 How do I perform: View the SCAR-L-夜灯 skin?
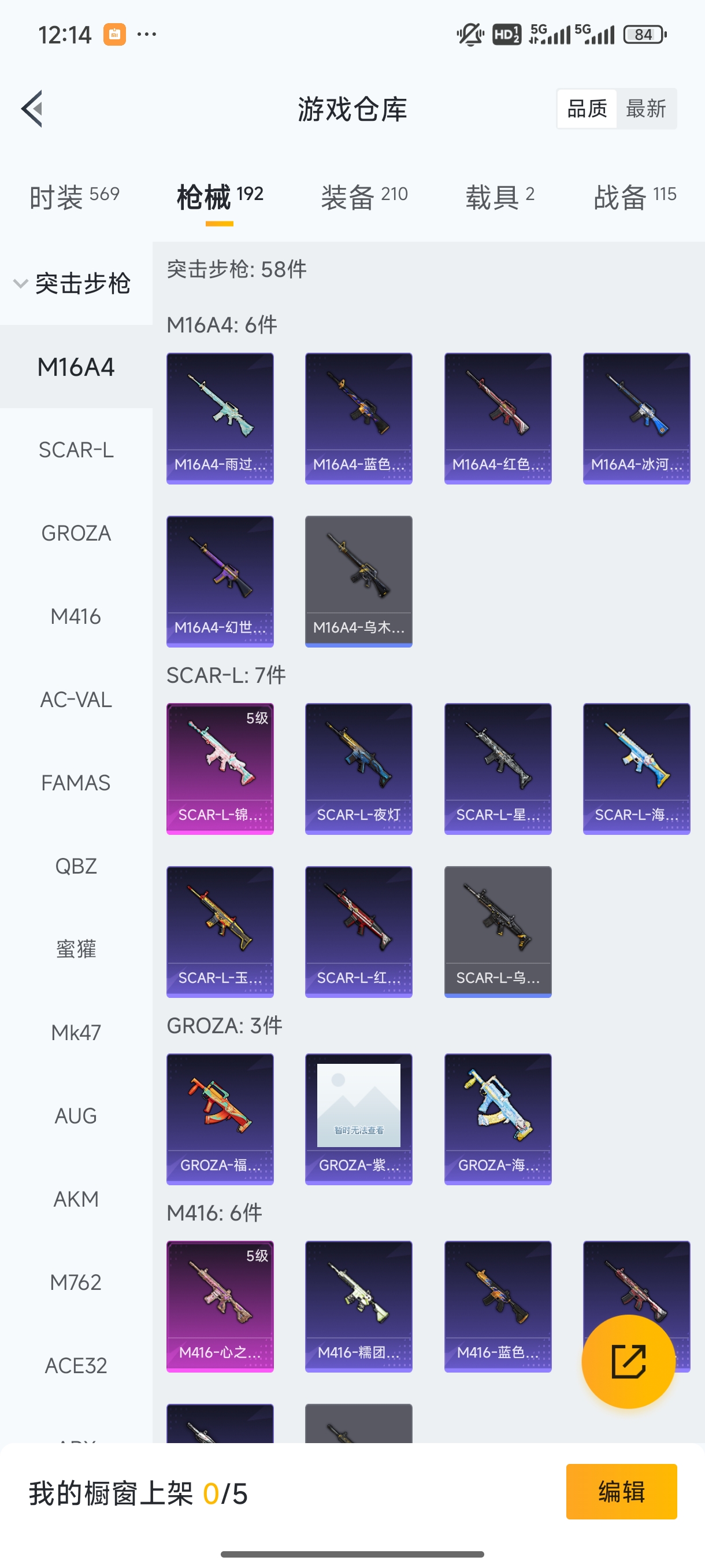pos(358,768)
